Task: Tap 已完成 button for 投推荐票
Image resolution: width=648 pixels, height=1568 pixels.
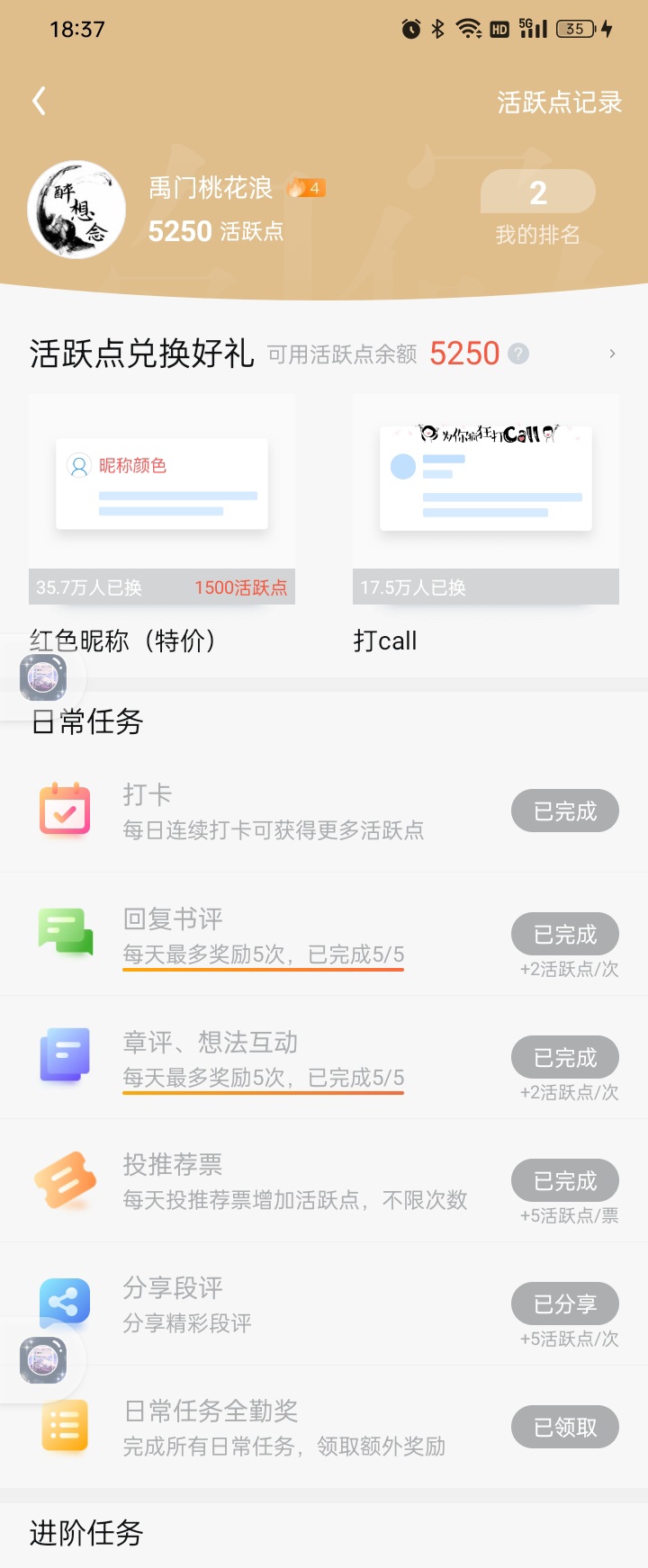Action: 564,1180
